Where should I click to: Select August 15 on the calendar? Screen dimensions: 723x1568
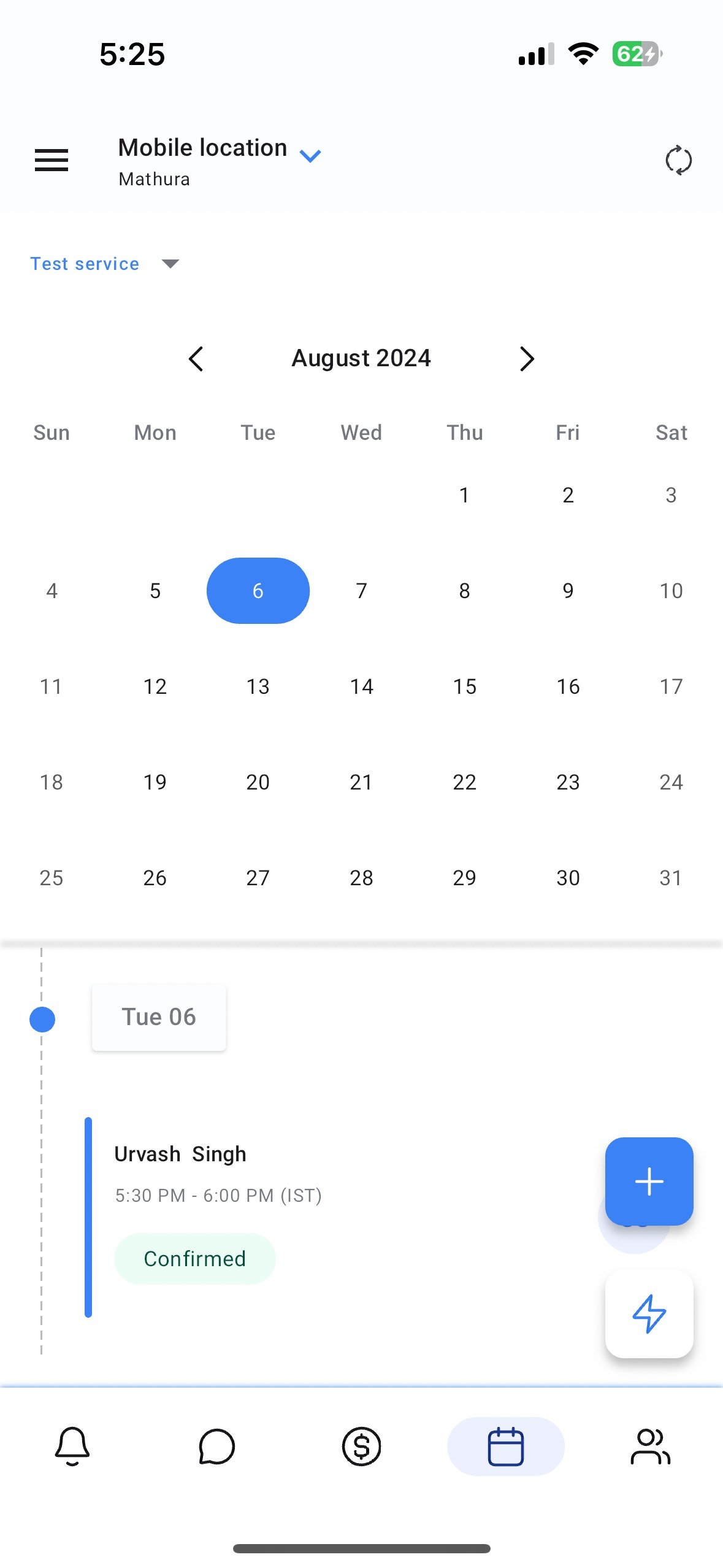pyautogui.click(x=464, y=686)
